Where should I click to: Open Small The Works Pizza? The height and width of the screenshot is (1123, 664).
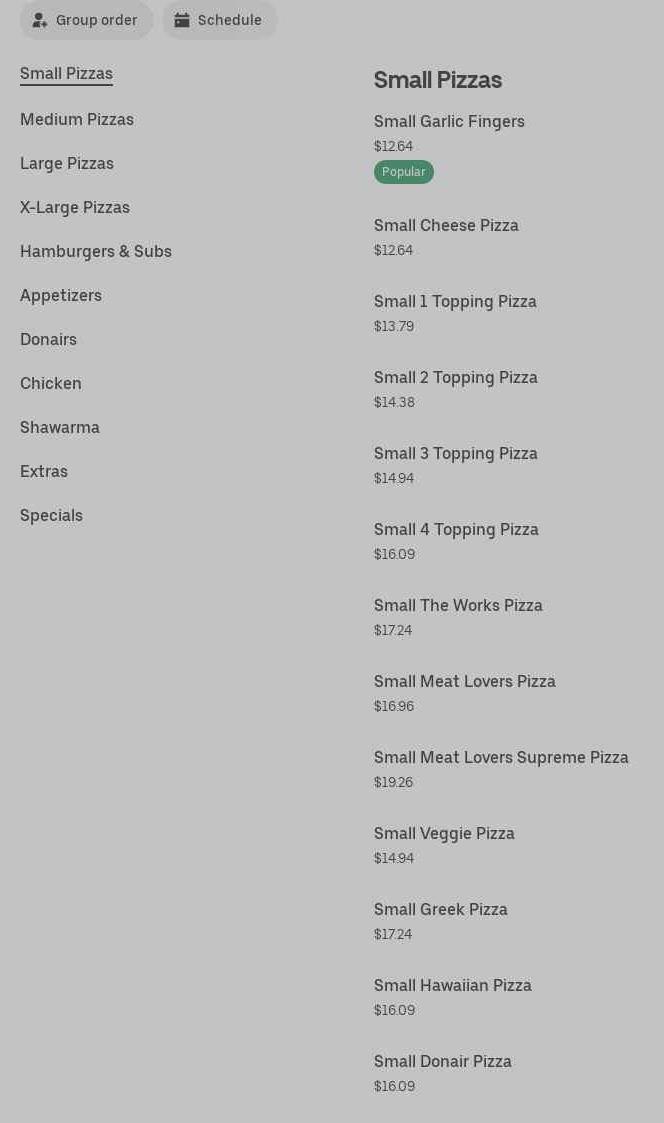[458, 605]
